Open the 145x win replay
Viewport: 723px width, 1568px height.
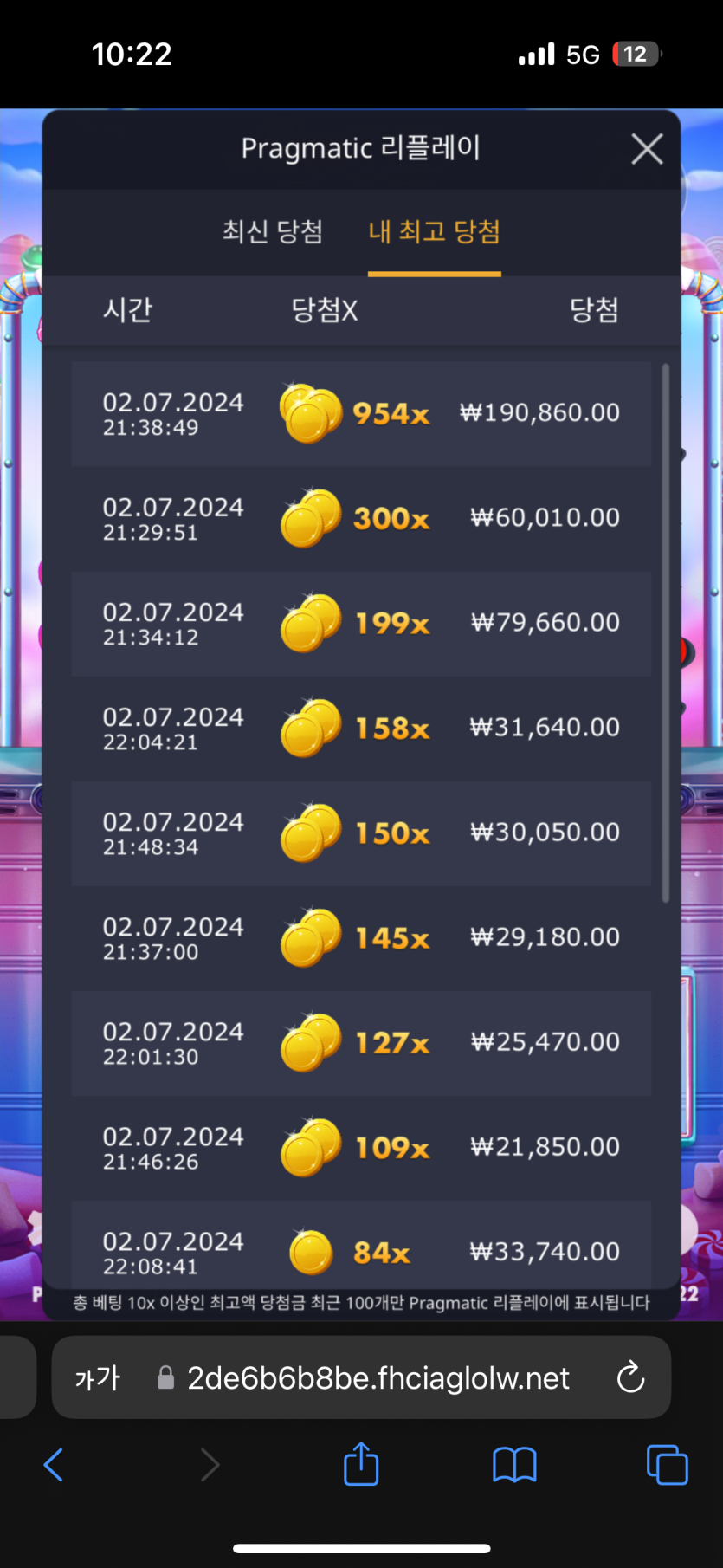tap(361, 937)
